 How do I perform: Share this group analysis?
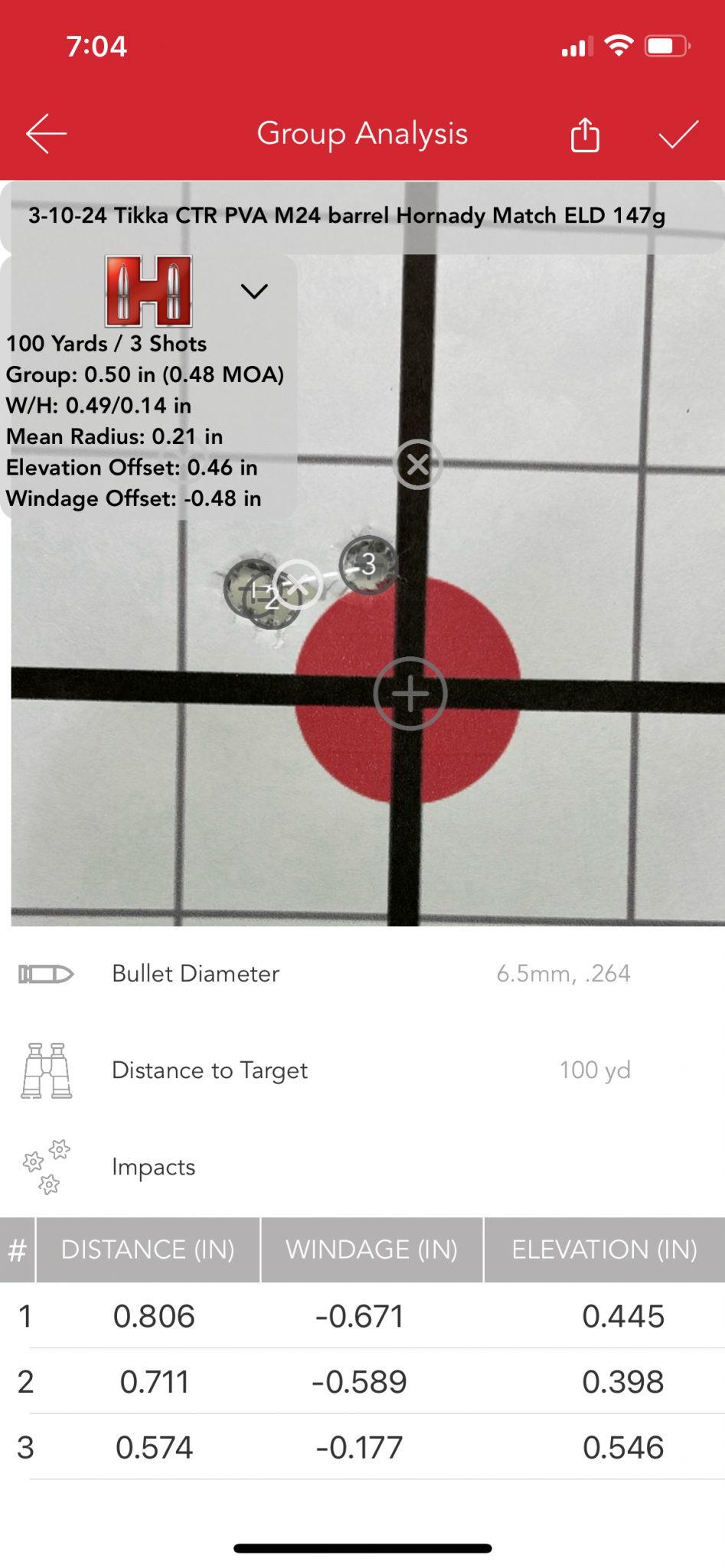pyautogui.click(x=585, y=136)
